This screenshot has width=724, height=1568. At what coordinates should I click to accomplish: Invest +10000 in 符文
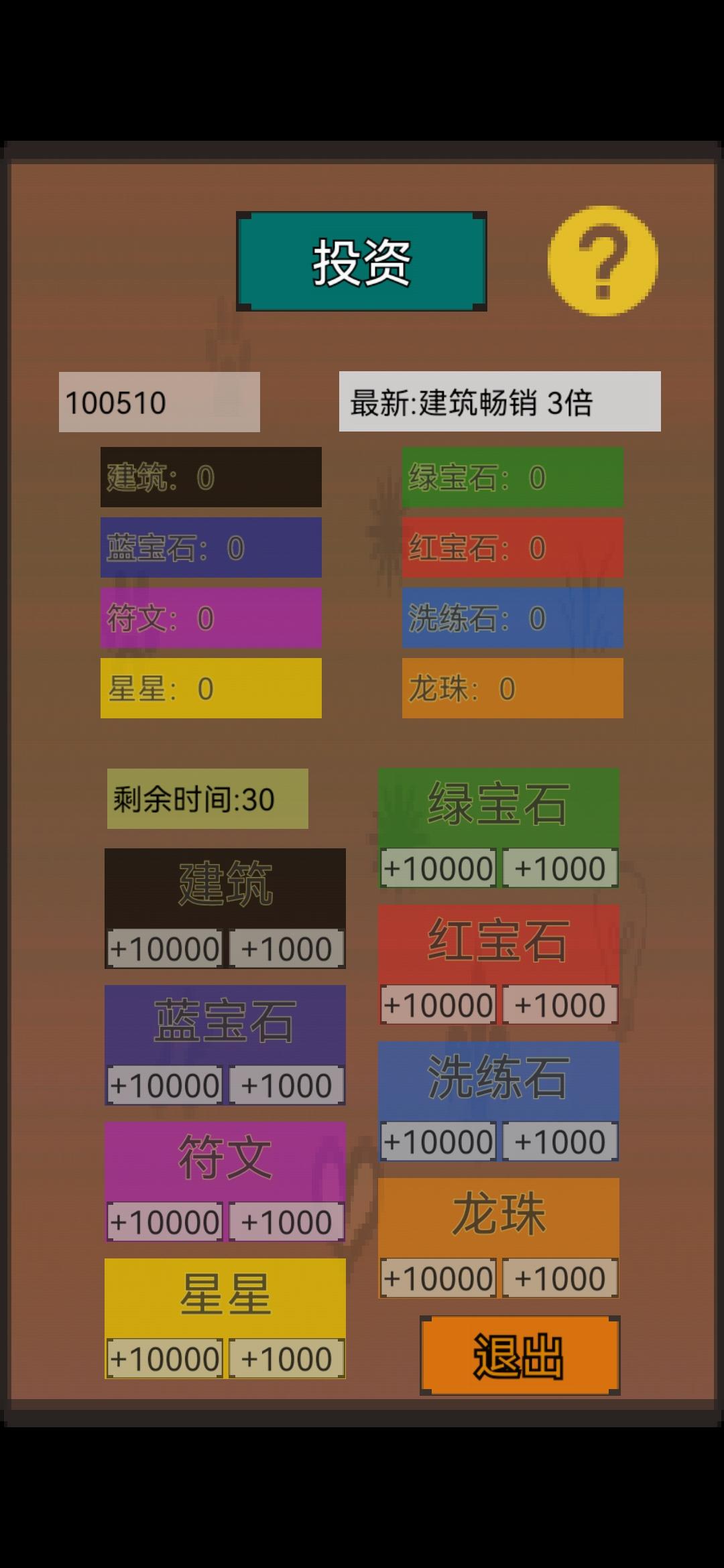164,1222
